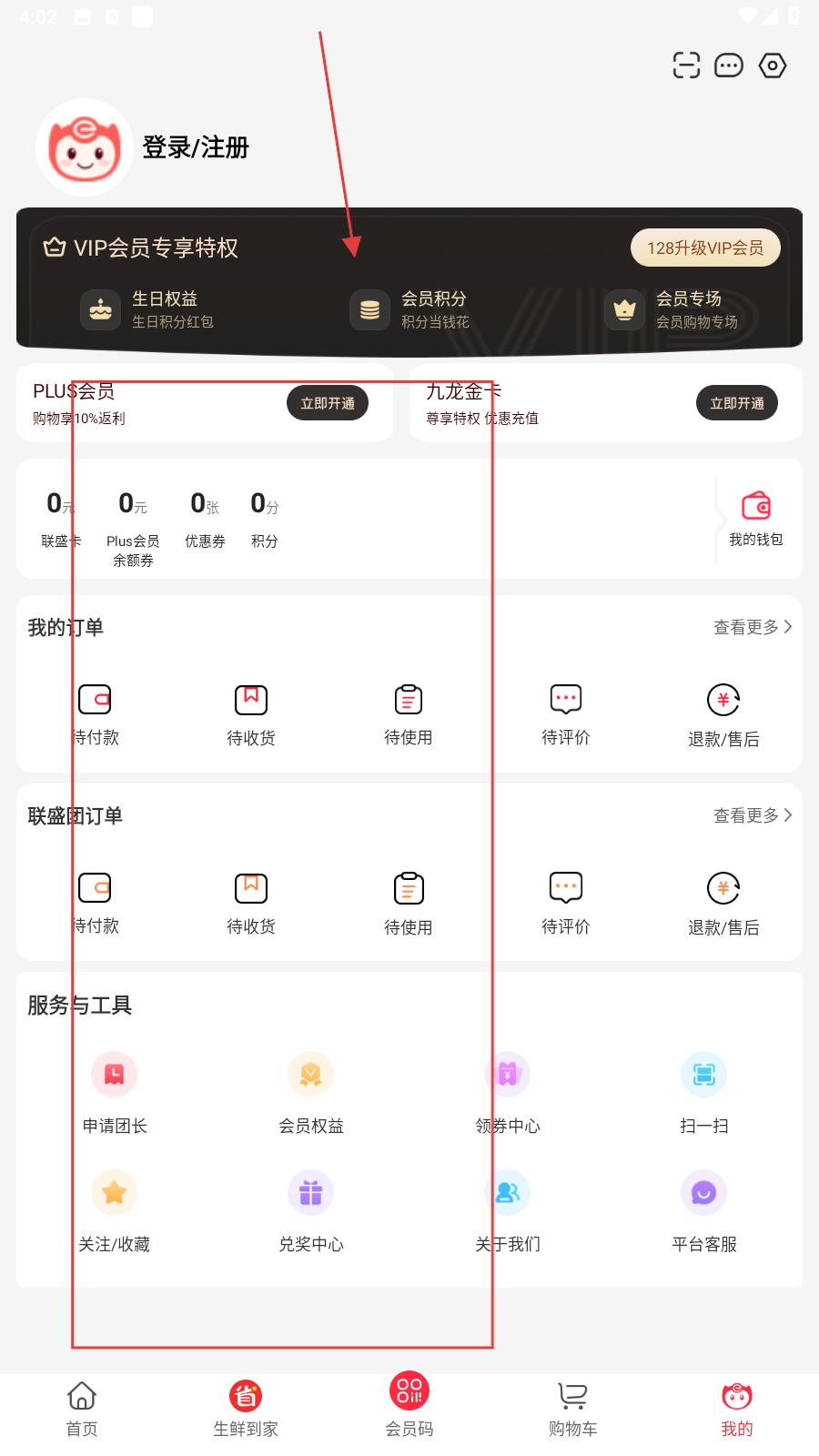Tap 登录/注册 to sign in

click(195, 147)
